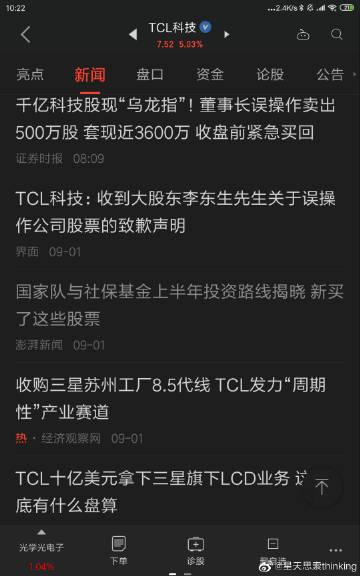Open the 公告 tab

(330, 74)
